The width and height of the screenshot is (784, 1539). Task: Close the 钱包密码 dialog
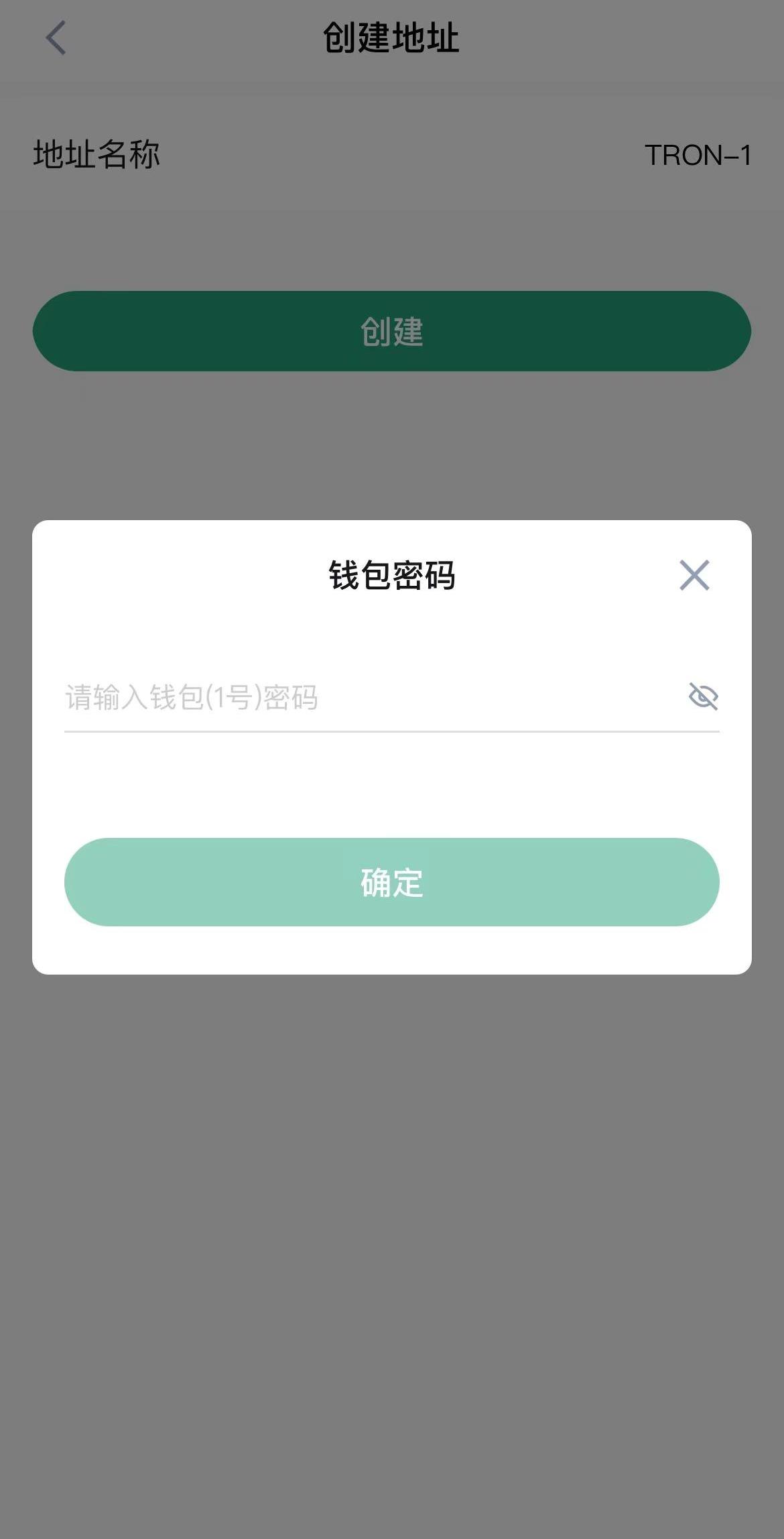click(x=694, y=575)
